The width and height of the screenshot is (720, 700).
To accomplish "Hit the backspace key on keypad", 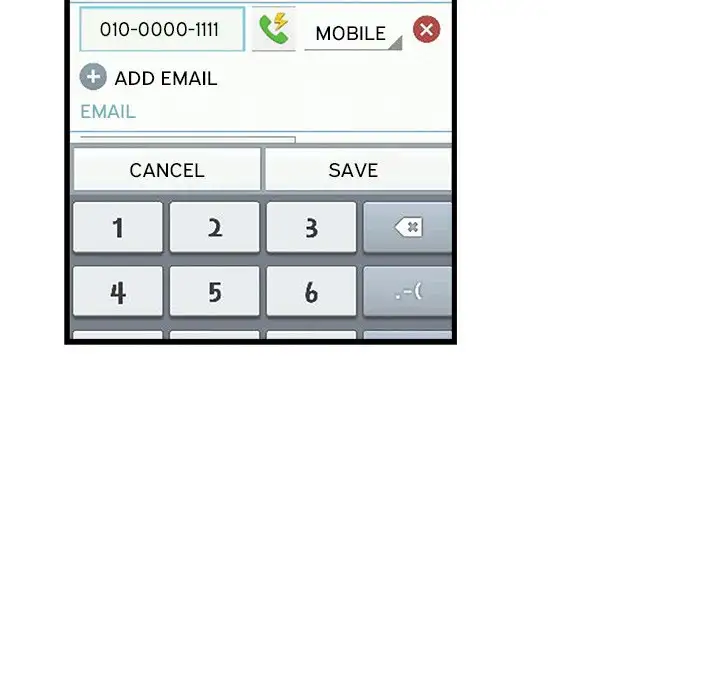I will click(x=407, y=228).
